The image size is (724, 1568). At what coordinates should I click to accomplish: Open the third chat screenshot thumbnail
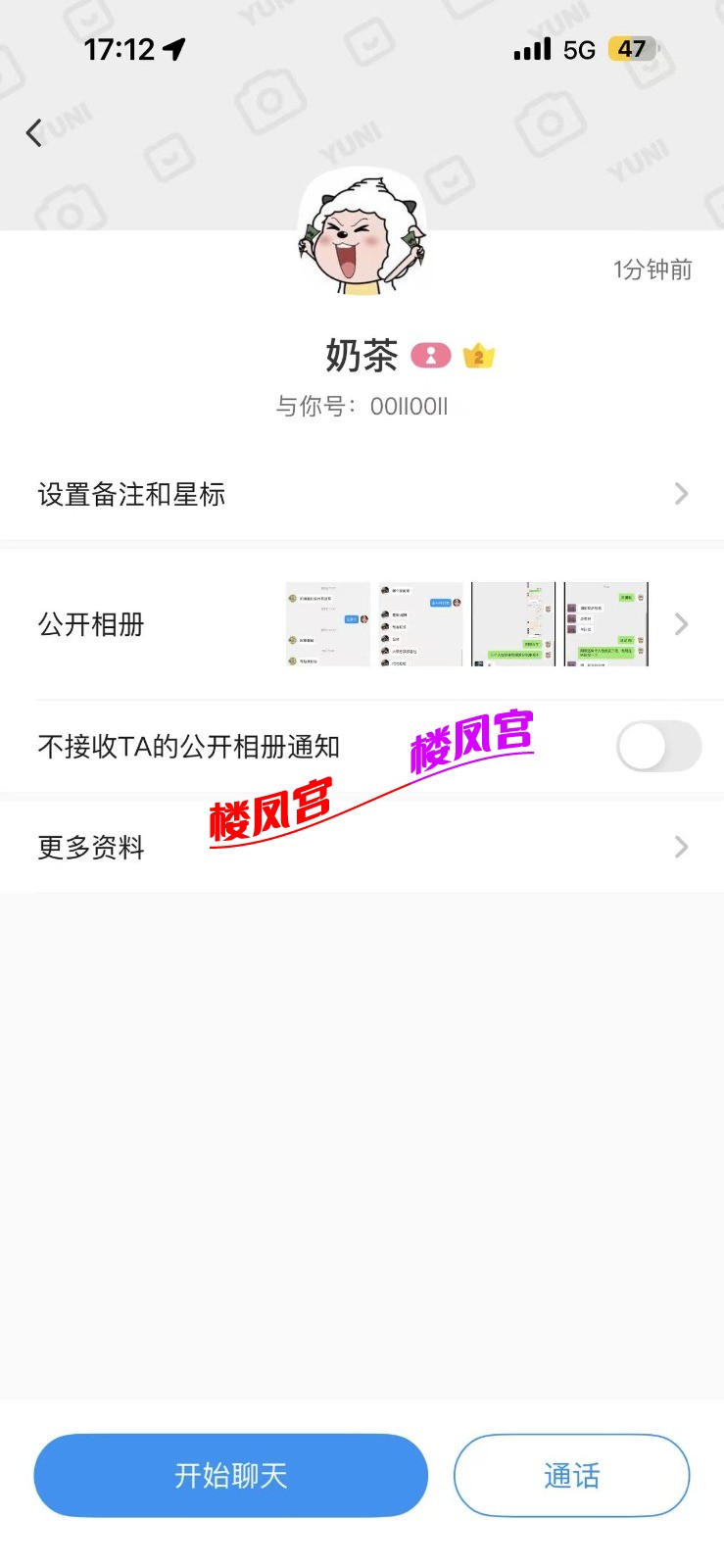(512, 624)
